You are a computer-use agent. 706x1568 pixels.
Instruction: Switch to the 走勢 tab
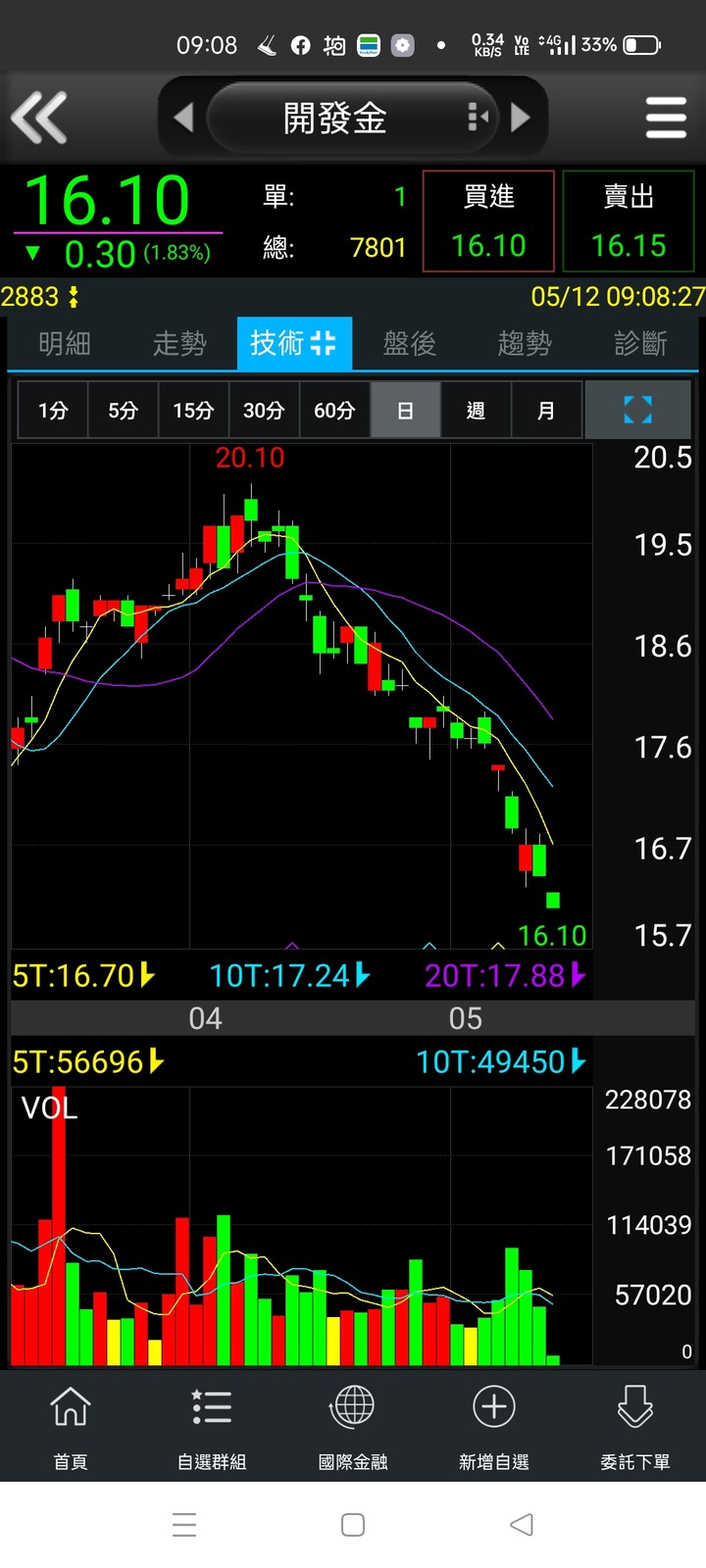point(179,343)
